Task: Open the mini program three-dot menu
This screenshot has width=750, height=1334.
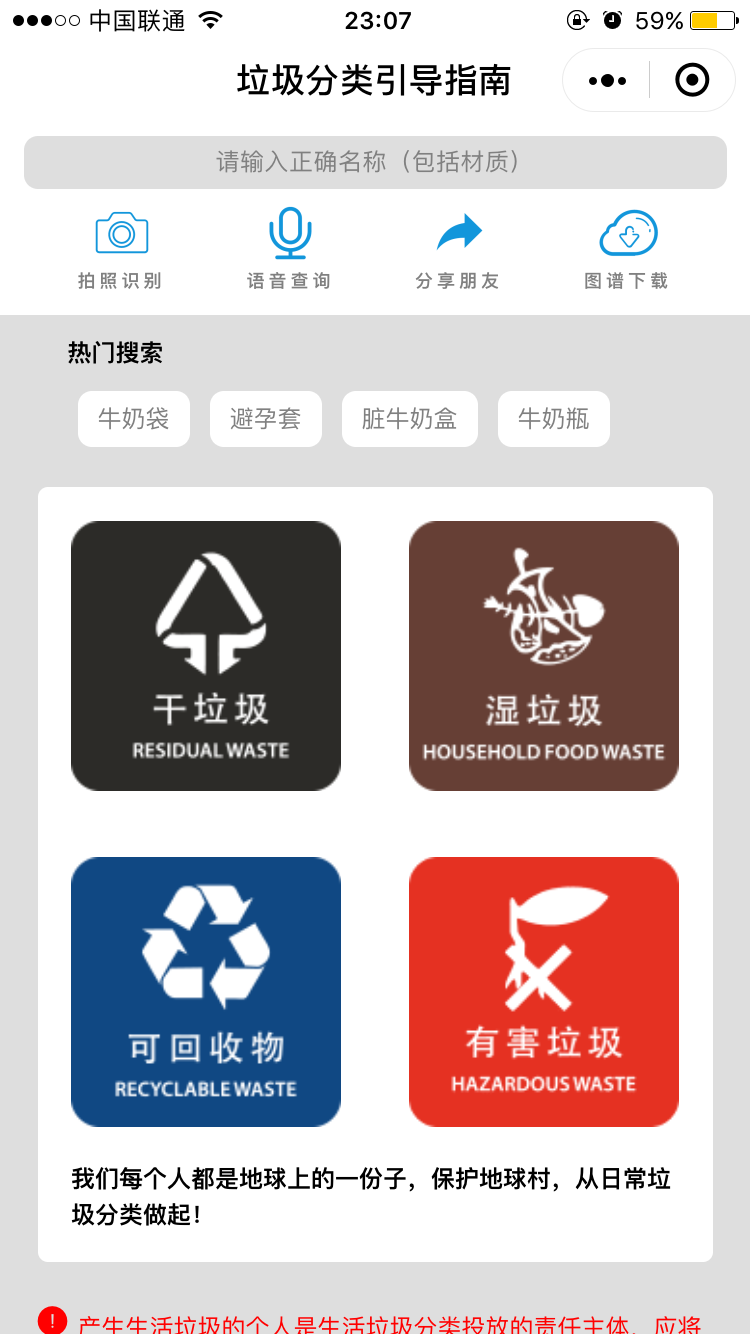Action: pos(608,80)
